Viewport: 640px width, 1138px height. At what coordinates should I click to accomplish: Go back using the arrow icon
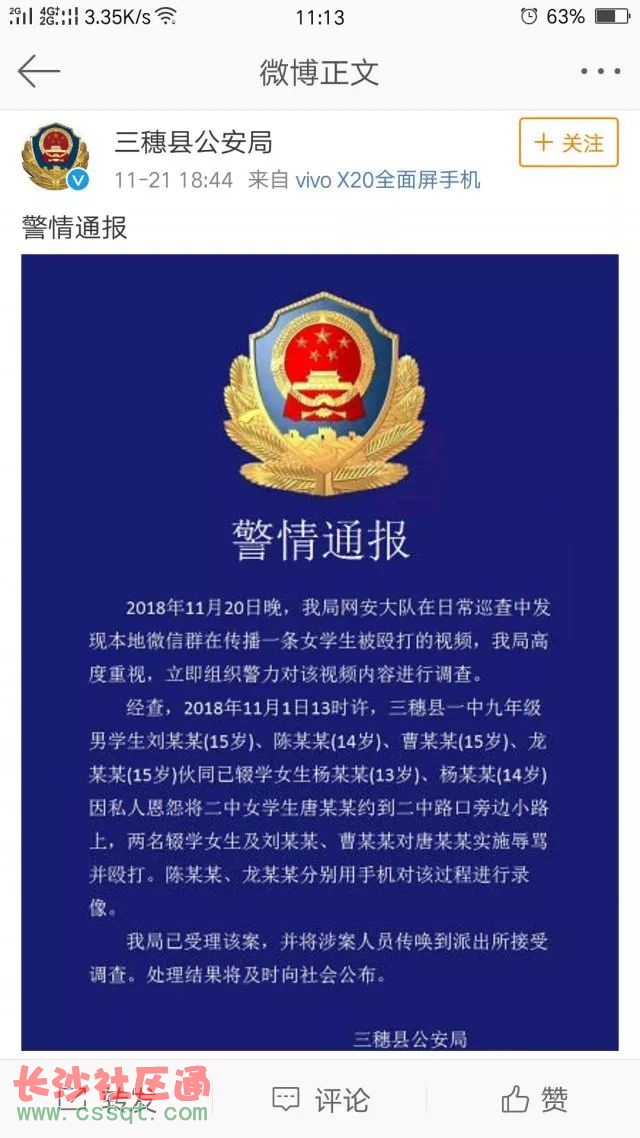pyautogui.click(x=39, y=72)
